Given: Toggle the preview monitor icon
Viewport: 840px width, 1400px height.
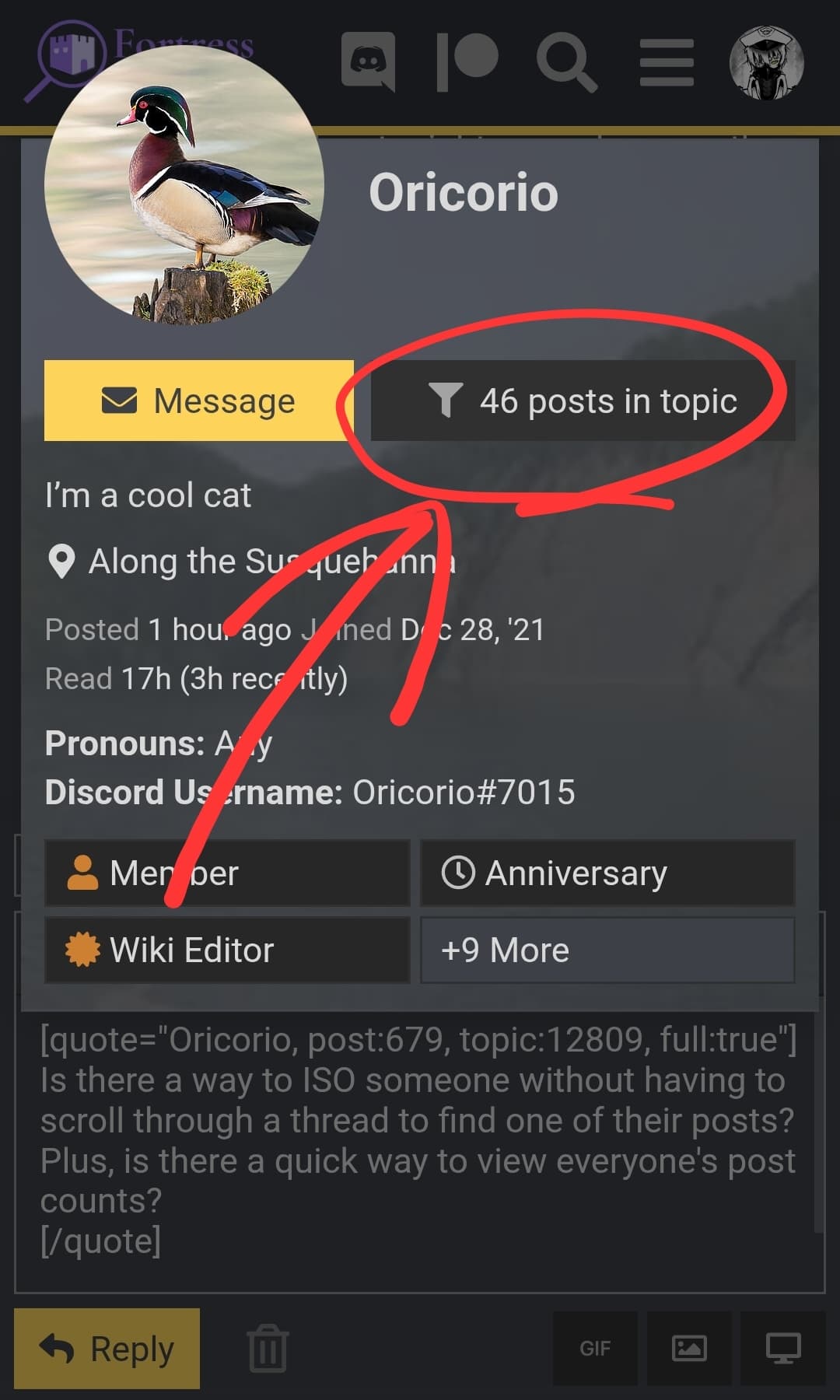Looking at the screenshot, I should tap(782, 1349).
